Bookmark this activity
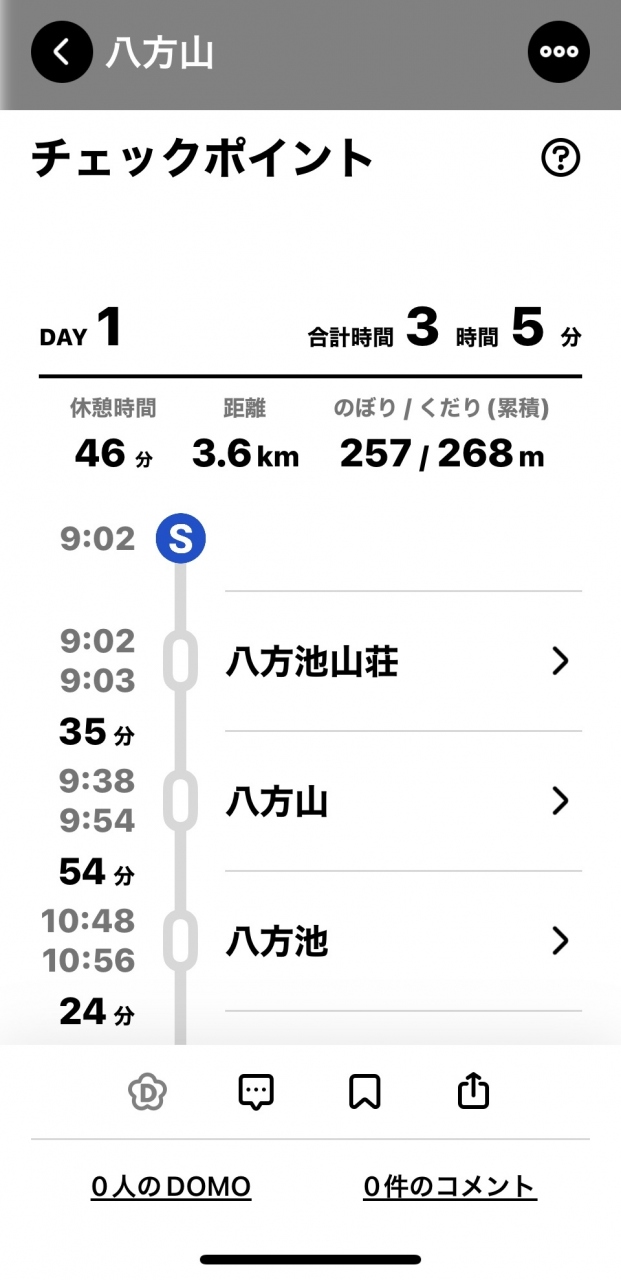Screen dimensions: 621x1280 364,1092
